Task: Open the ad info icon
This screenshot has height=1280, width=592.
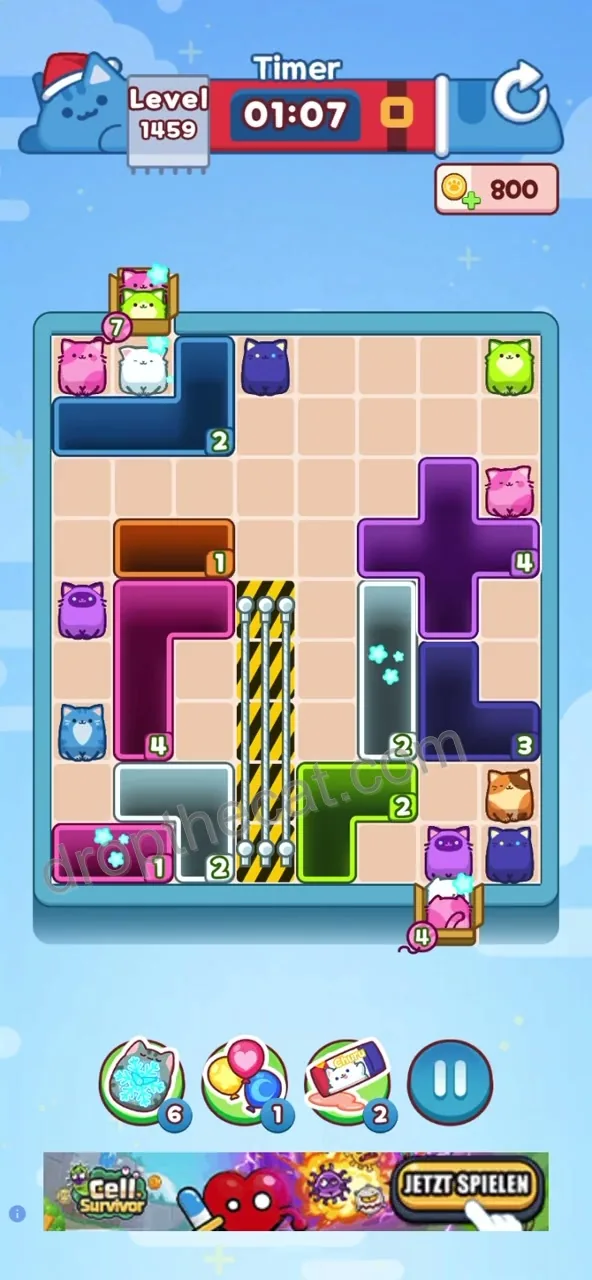Action: 17,1213
